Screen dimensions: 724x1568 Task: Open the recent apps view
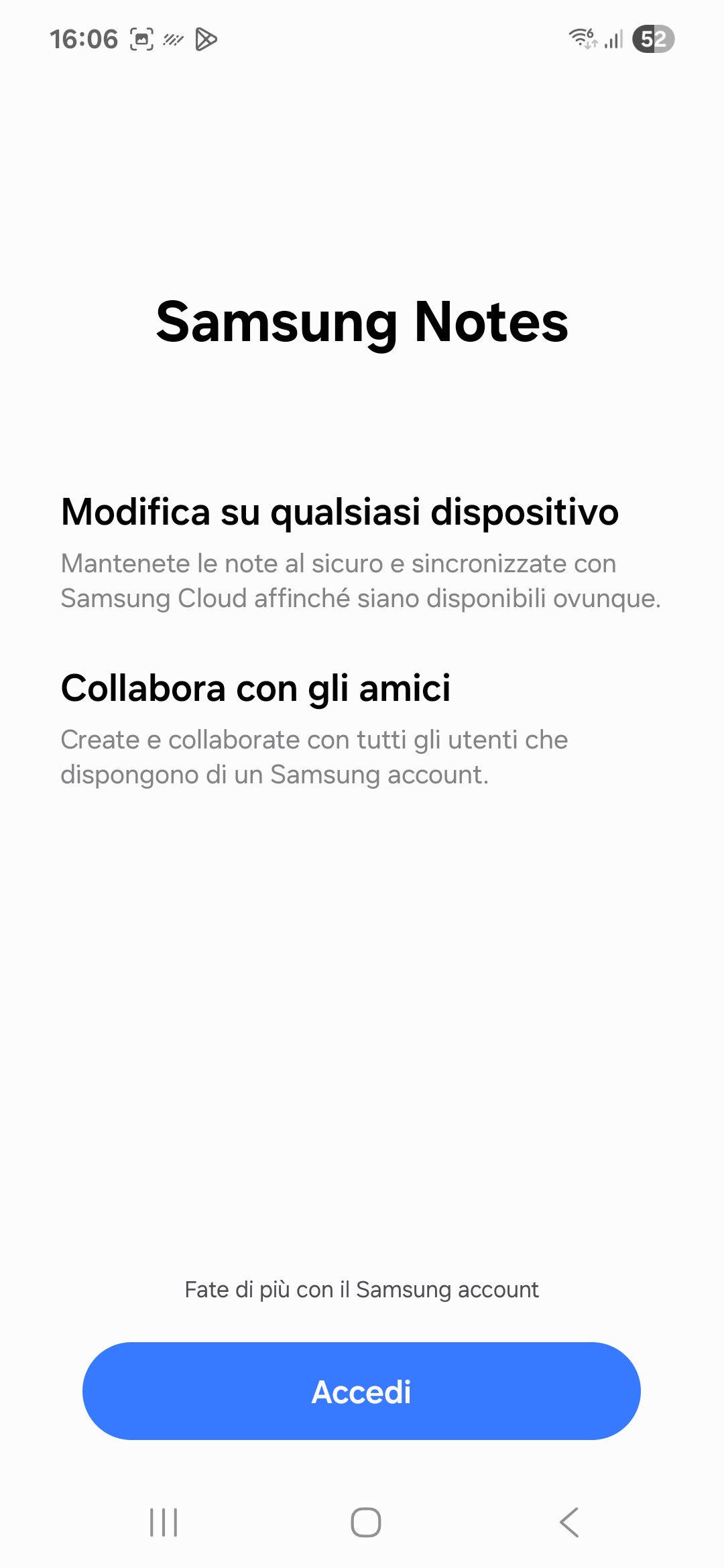coord(164,1522)
